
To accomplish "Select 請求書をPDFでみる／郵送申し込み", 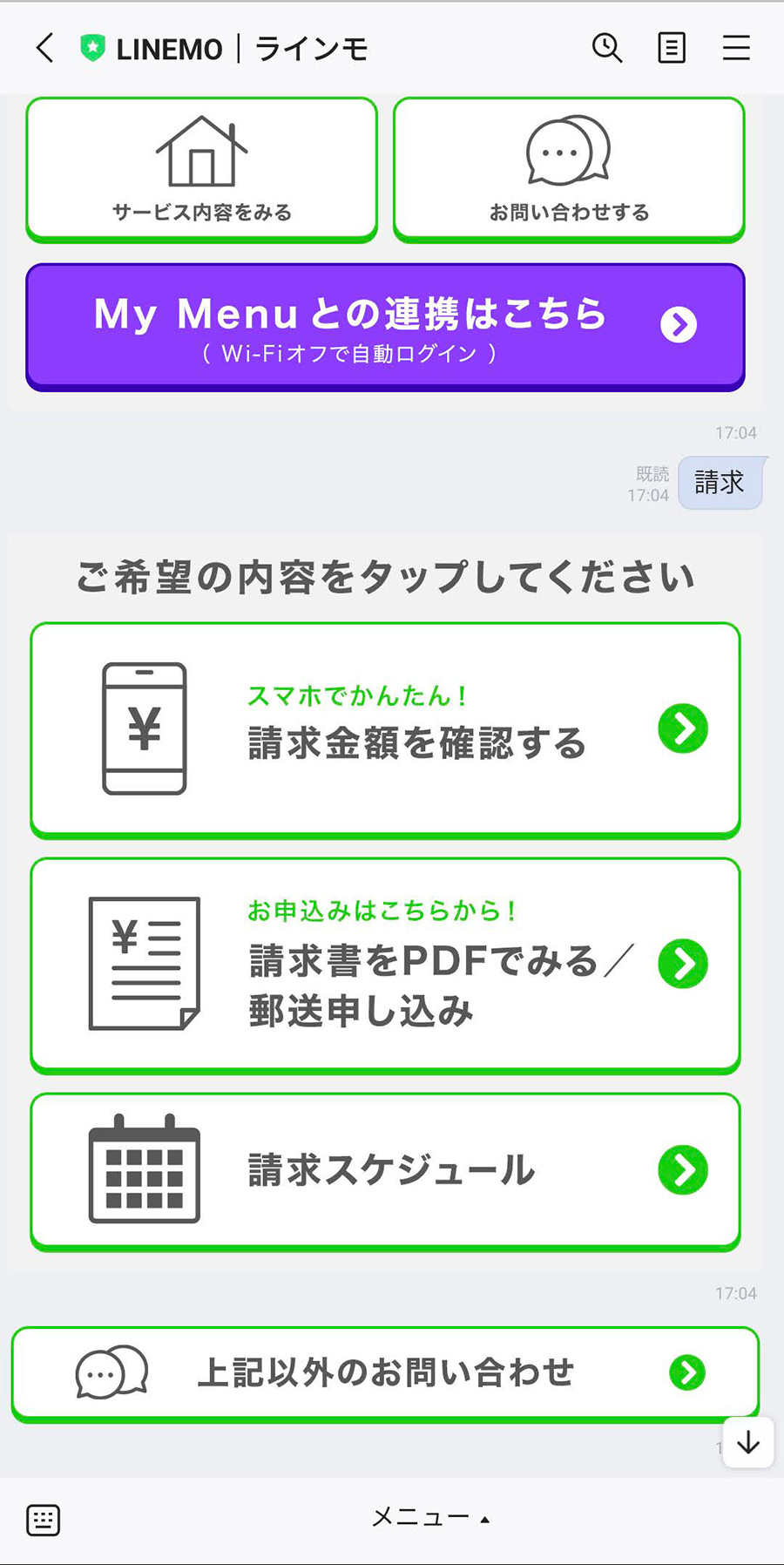I will tap(385, 965).
